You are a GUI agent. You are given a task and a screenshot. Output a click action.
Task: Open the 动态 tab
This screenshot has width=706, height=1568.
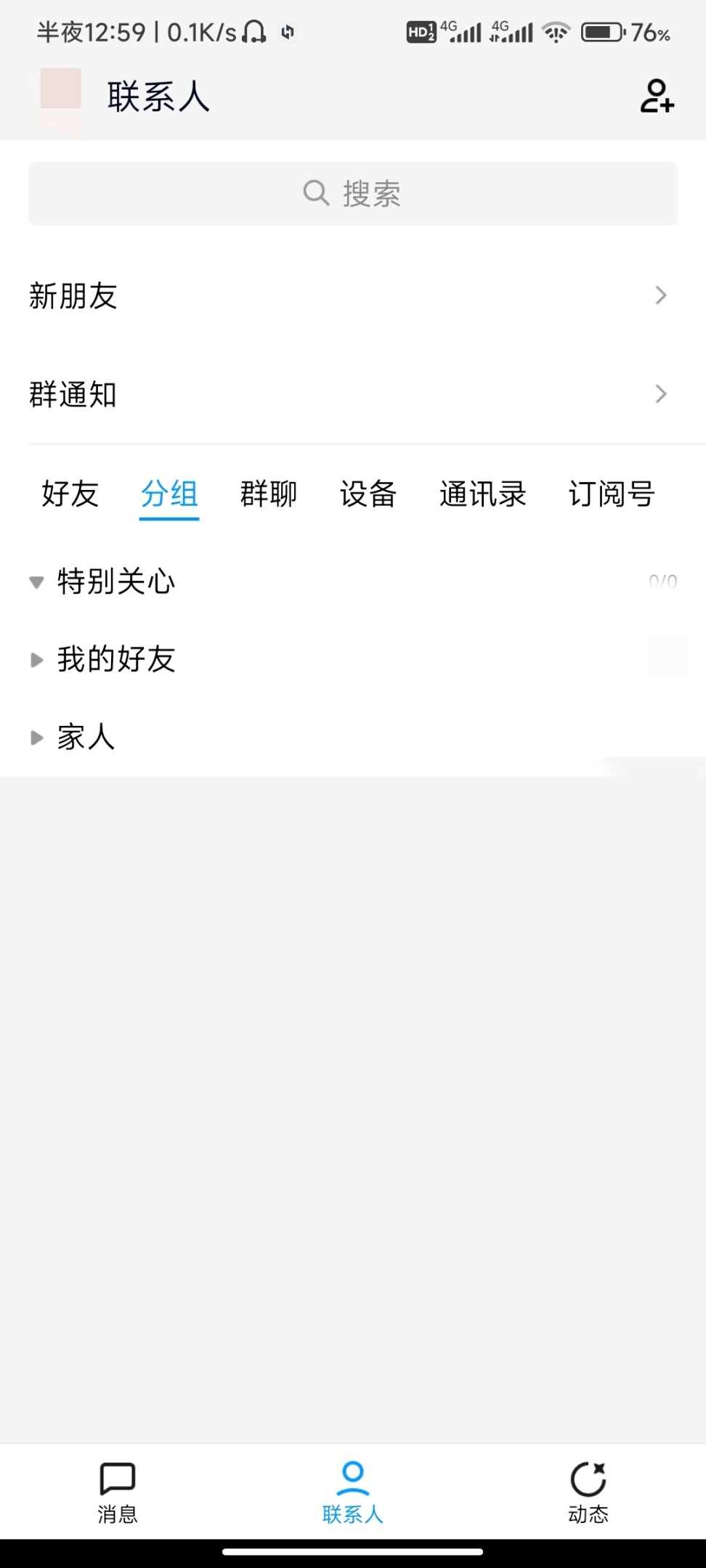(588, 1492)
